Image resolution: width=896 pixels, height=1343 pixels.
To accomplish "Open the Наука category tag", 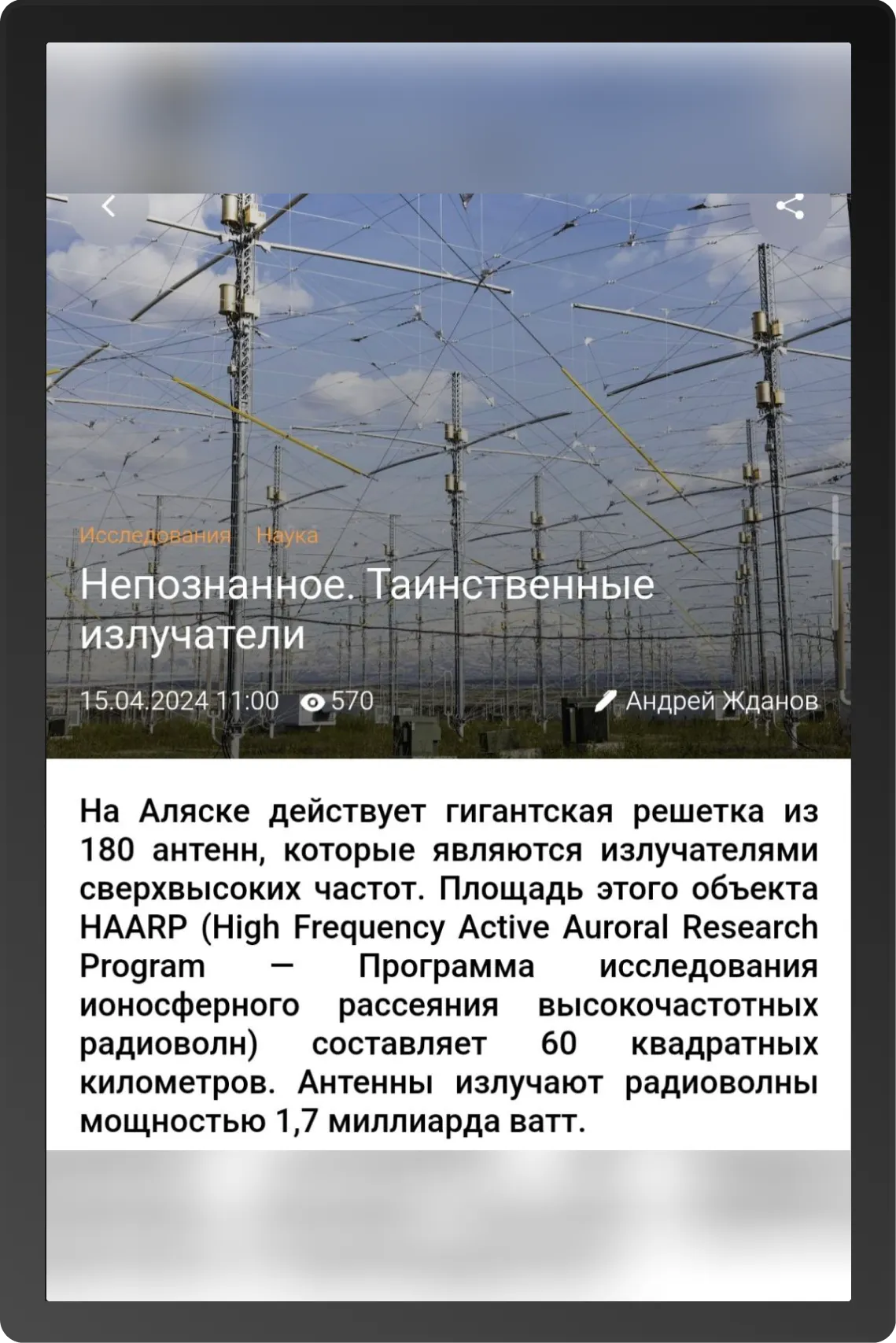I will click(x=287, y=536).
